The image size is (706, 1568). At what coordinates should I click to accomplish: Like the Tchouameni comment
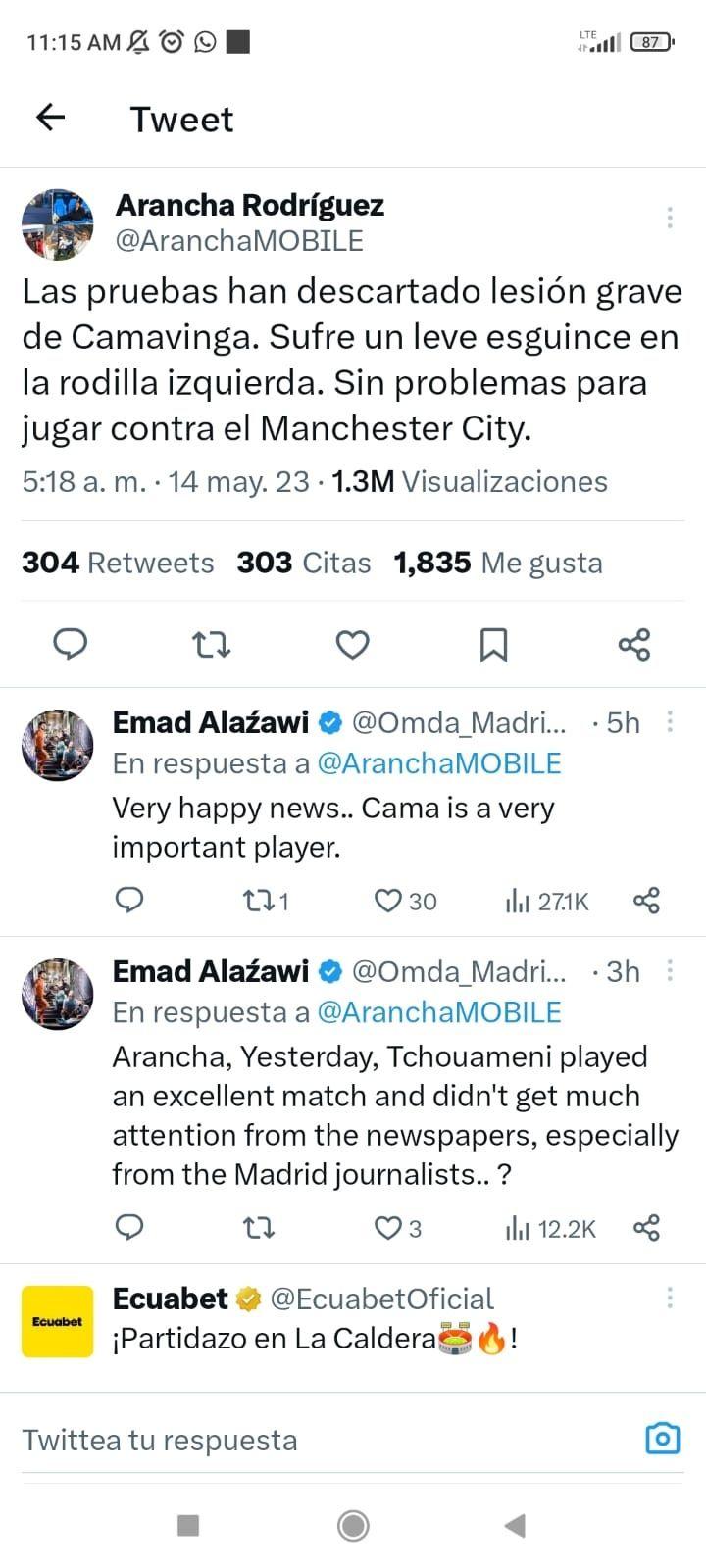(389, 1227)
